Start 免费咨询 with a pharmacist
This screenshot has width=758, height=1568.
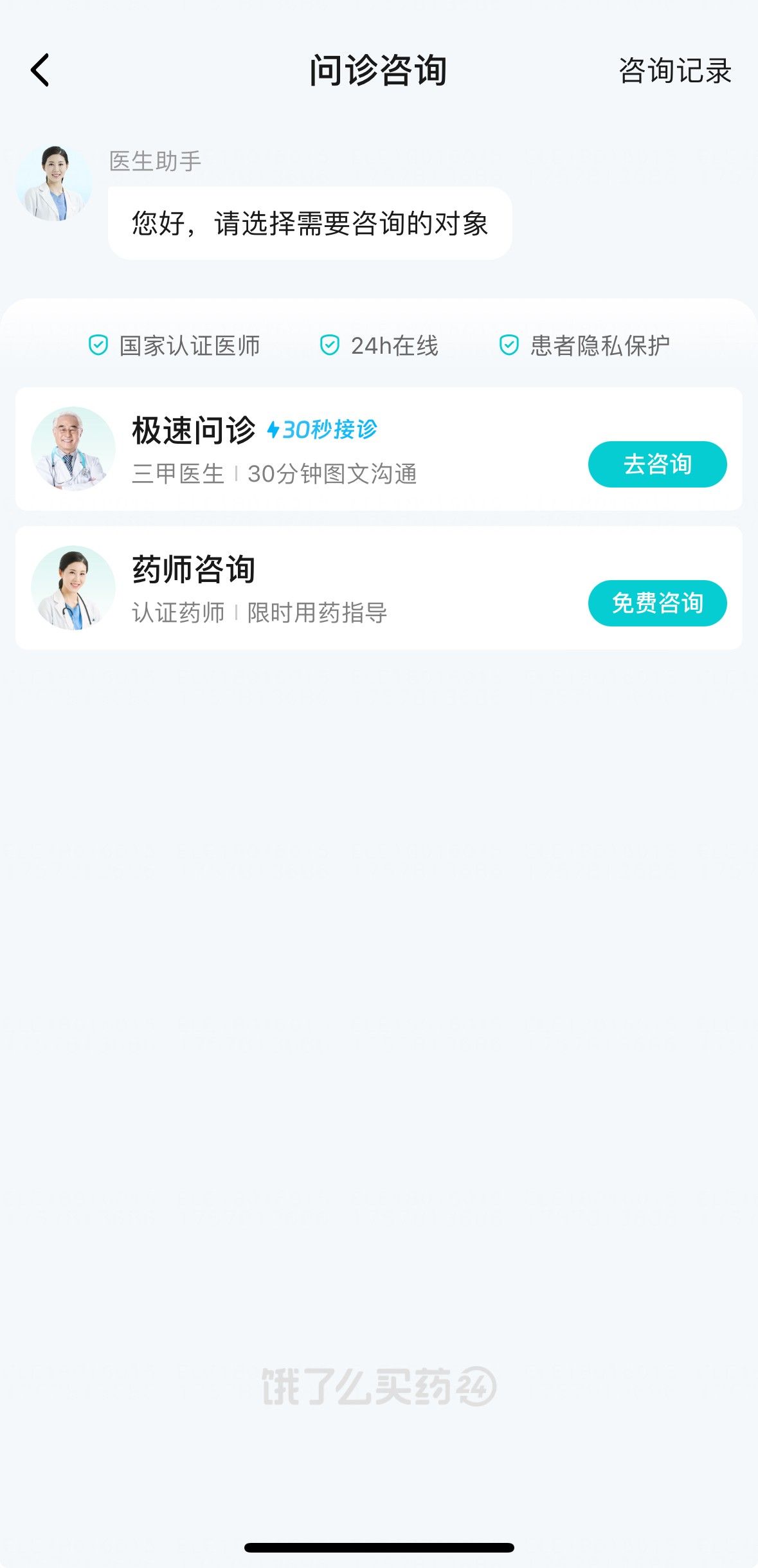(657, 603)
